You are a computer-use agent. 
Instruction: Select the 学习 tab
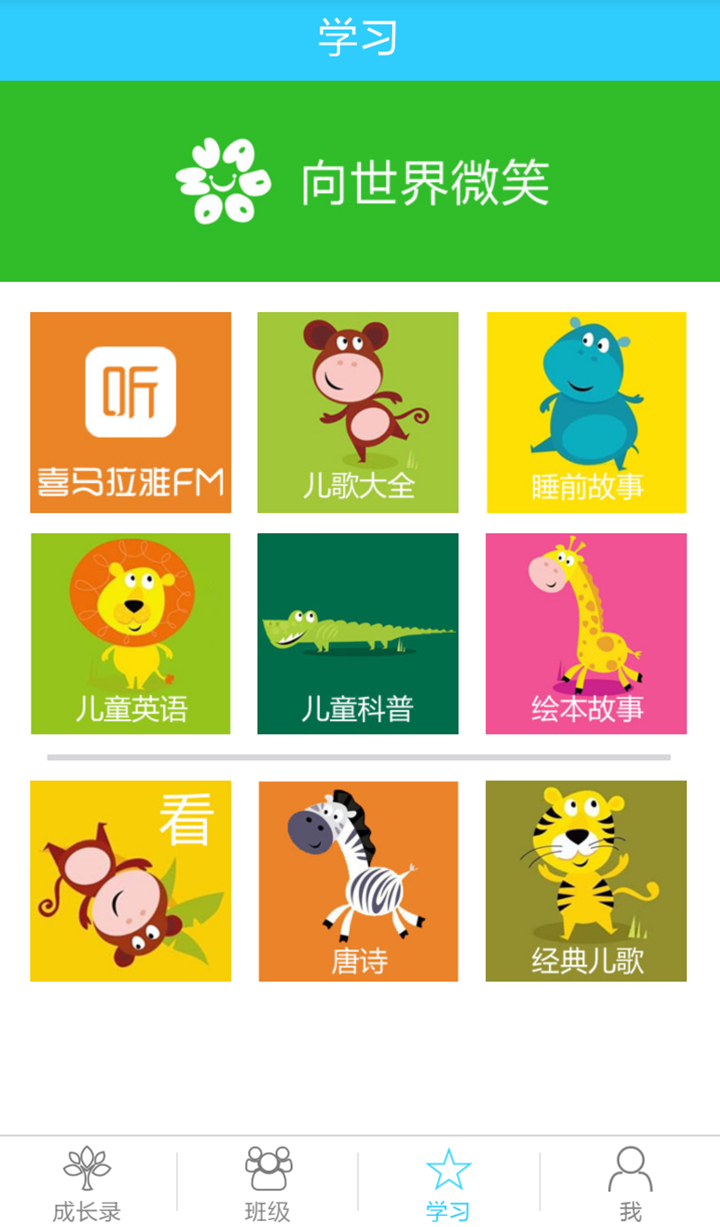point(448,1184)
